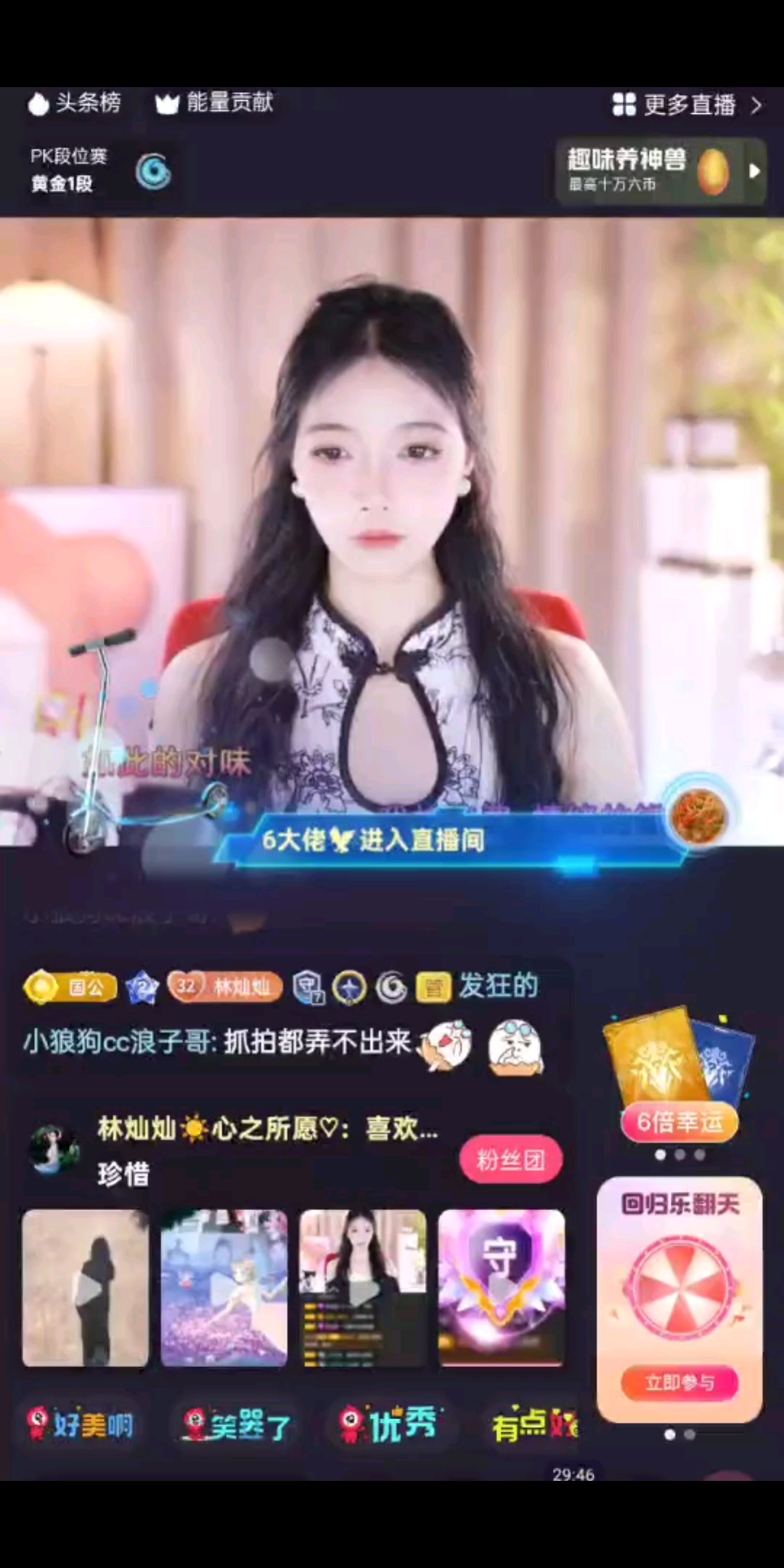784x1568 pixels.
Task: Play the third streamer video thumbnail
Action: pos(363,1288)
